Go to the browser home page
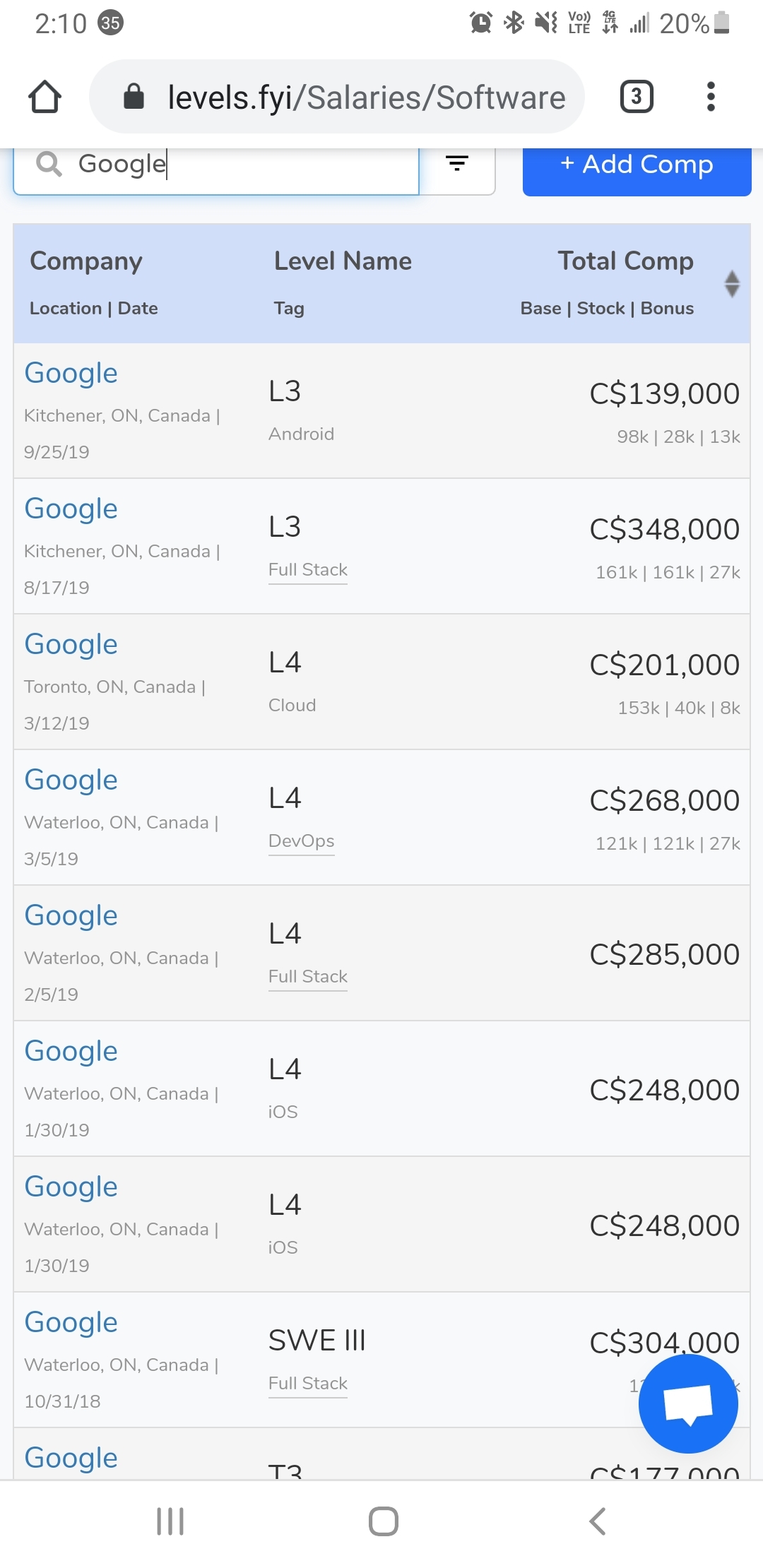This screenshot has height=1568, width=763. pyautogui.click(x=45, y=96)
